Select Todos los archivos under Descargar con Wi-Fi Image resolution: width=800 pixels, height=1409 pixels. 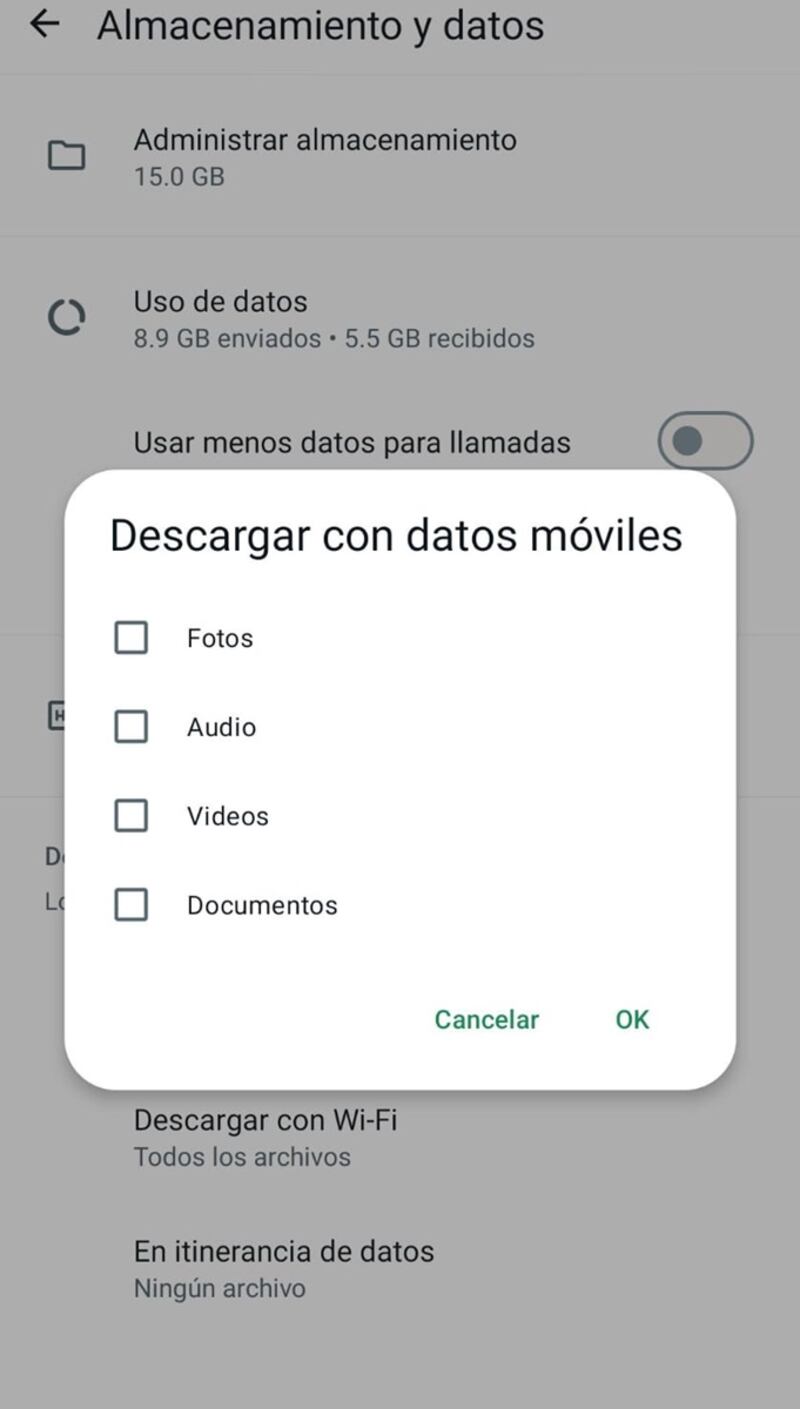[240, 1156]
